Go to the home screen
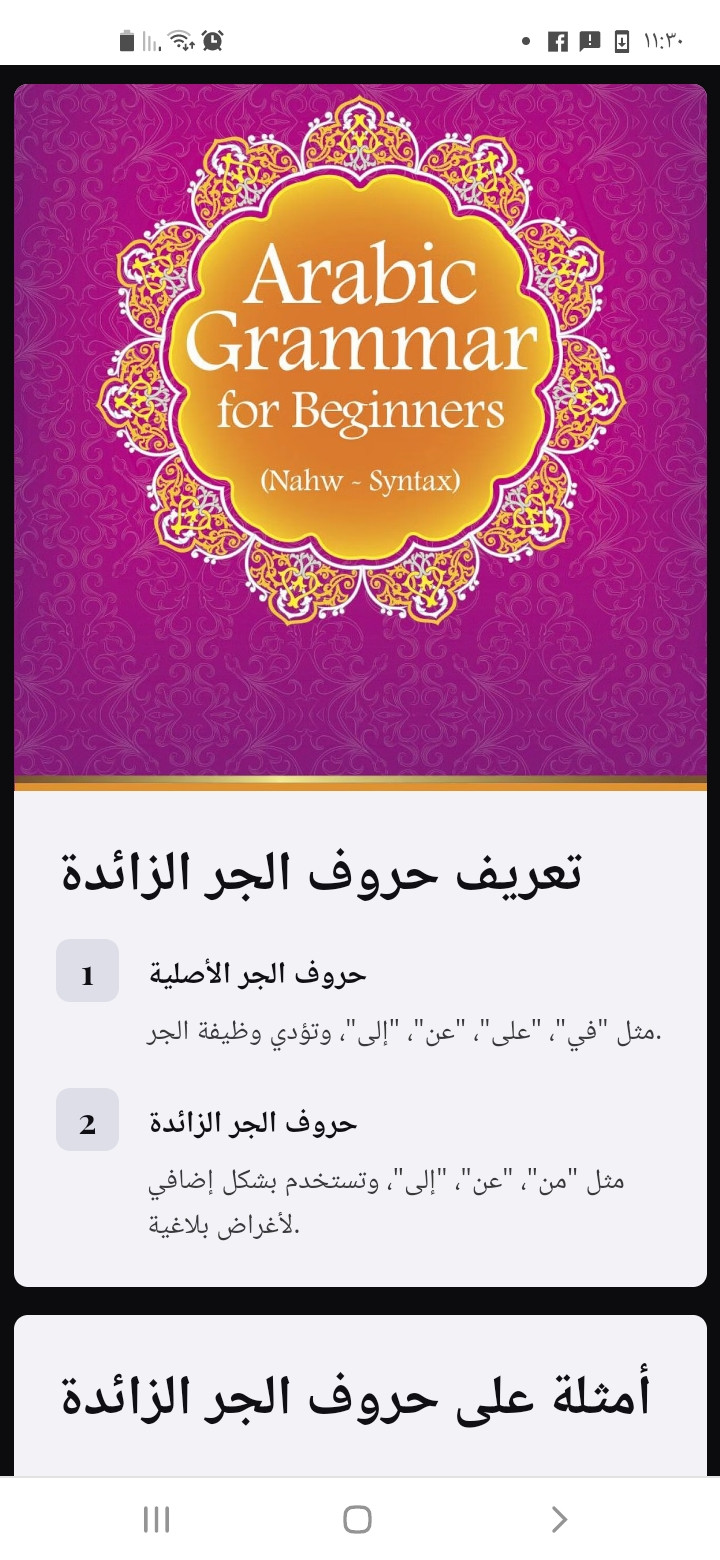The width and height of the screenshot is (720, 1560). 357,1519
